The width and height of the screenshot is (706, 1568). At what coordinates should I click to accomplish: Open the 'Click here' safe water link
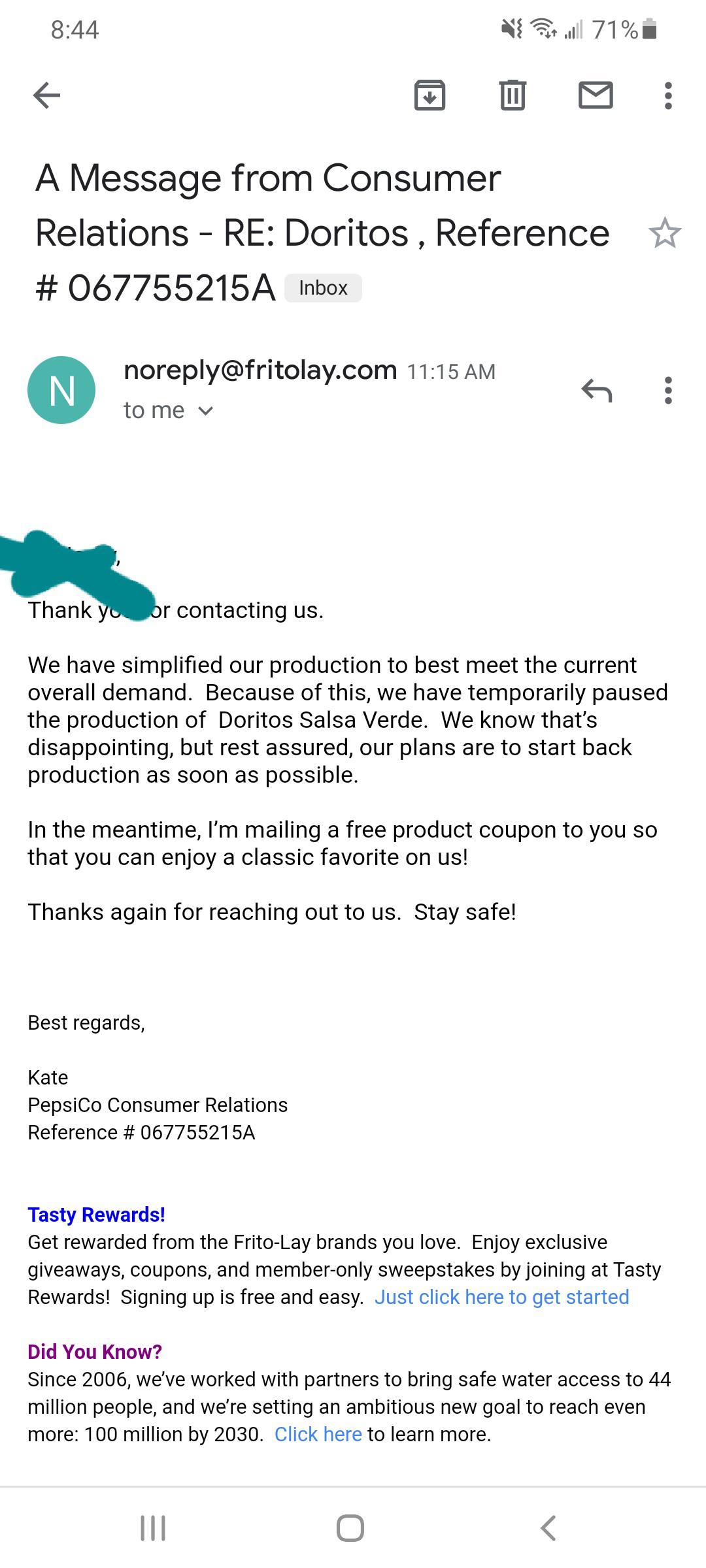[318, 1434]
